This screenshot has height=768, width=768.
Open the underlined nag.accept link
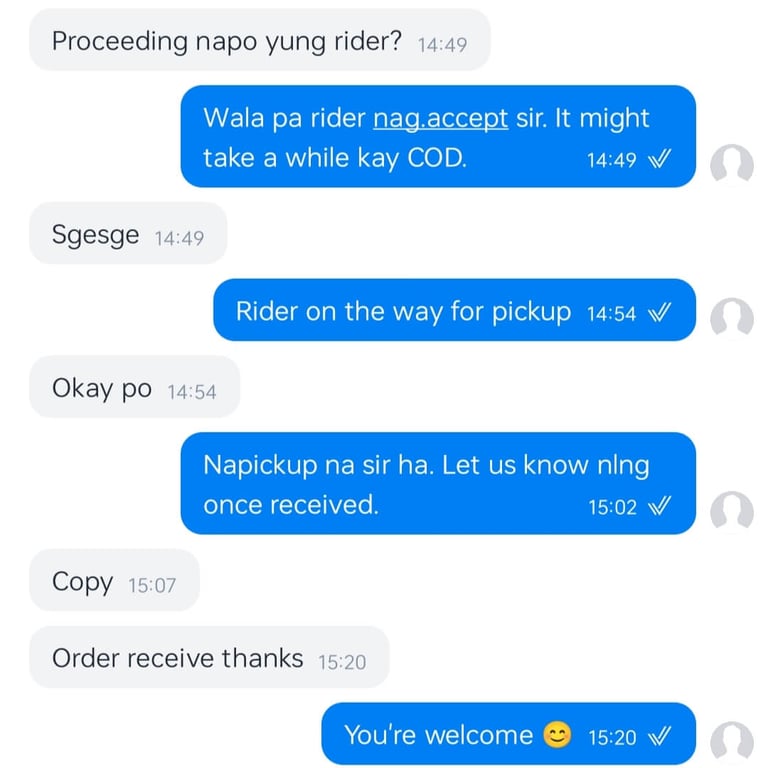(x=440, y=119)
